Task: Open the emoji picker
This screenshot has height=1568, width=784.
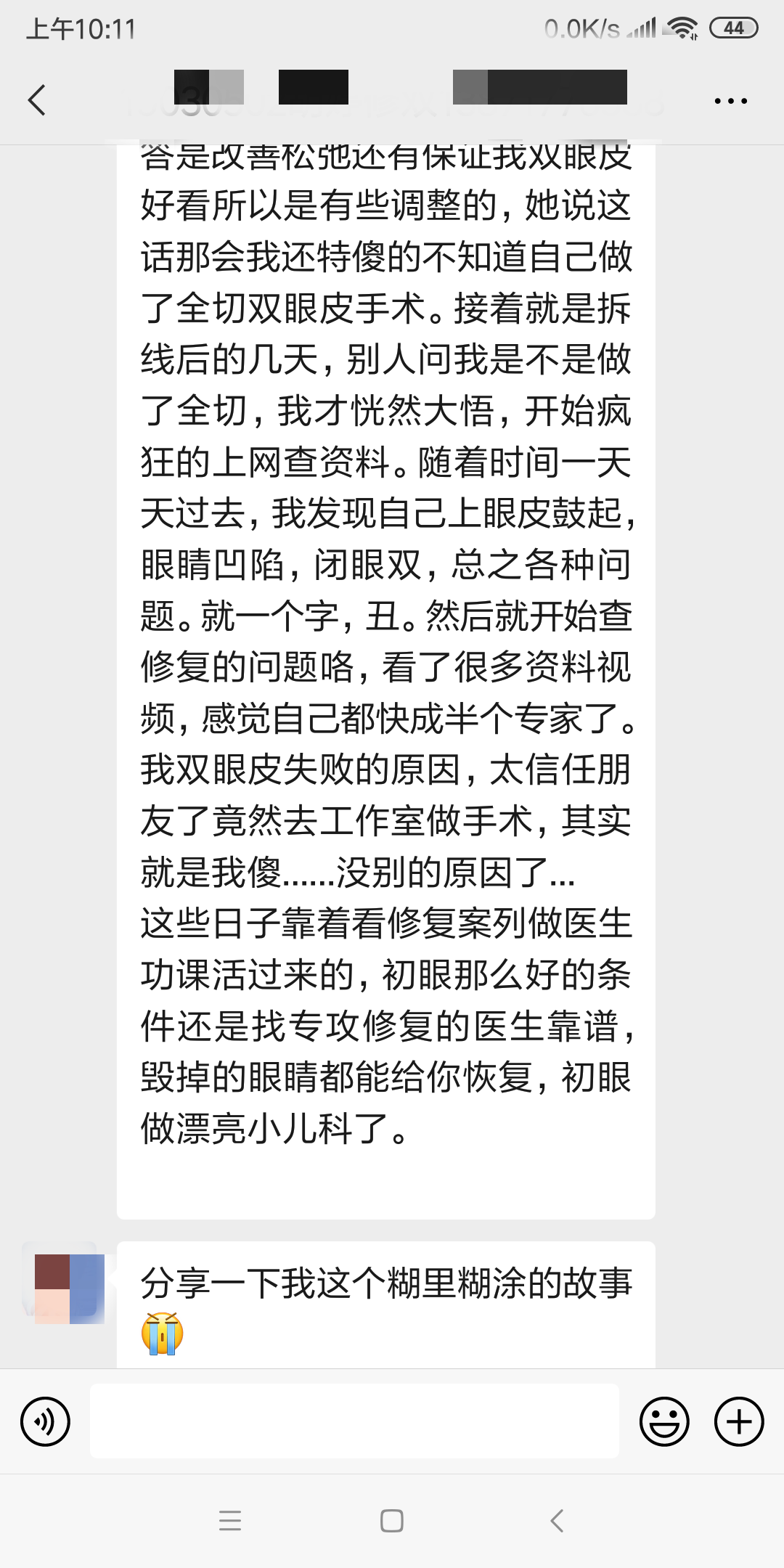Action: point(663,1421)
